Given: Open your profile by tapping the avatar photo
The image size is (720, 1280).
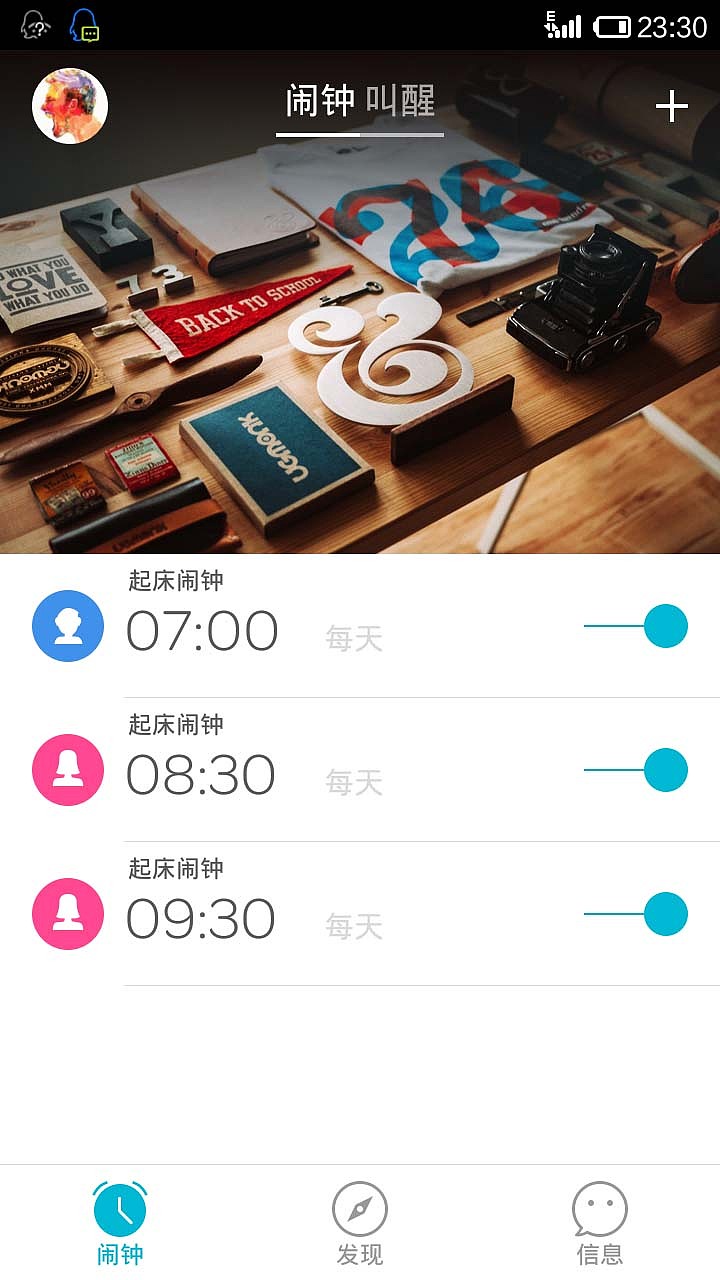Looking at the screenshot, I should pos(68,105).
